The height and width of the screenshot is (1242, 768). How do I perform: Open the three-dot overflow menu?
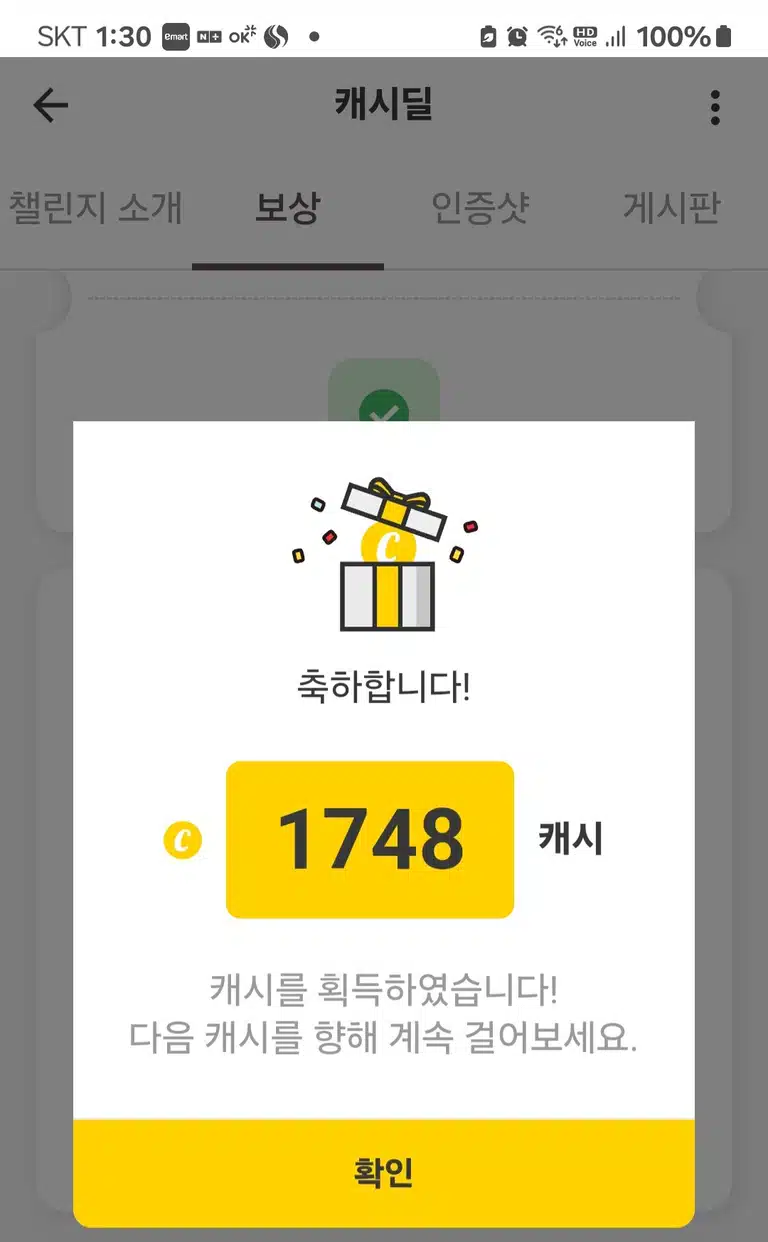[715, 107]
